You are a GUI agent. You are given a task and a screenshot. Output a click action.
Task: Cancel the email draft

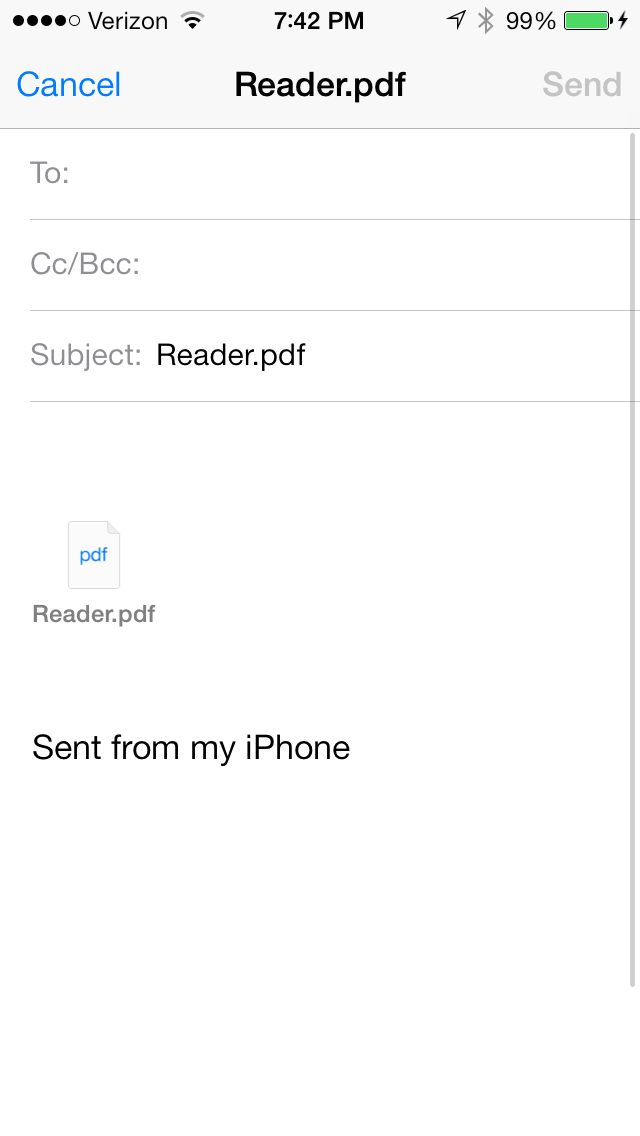tap(69, 85)
